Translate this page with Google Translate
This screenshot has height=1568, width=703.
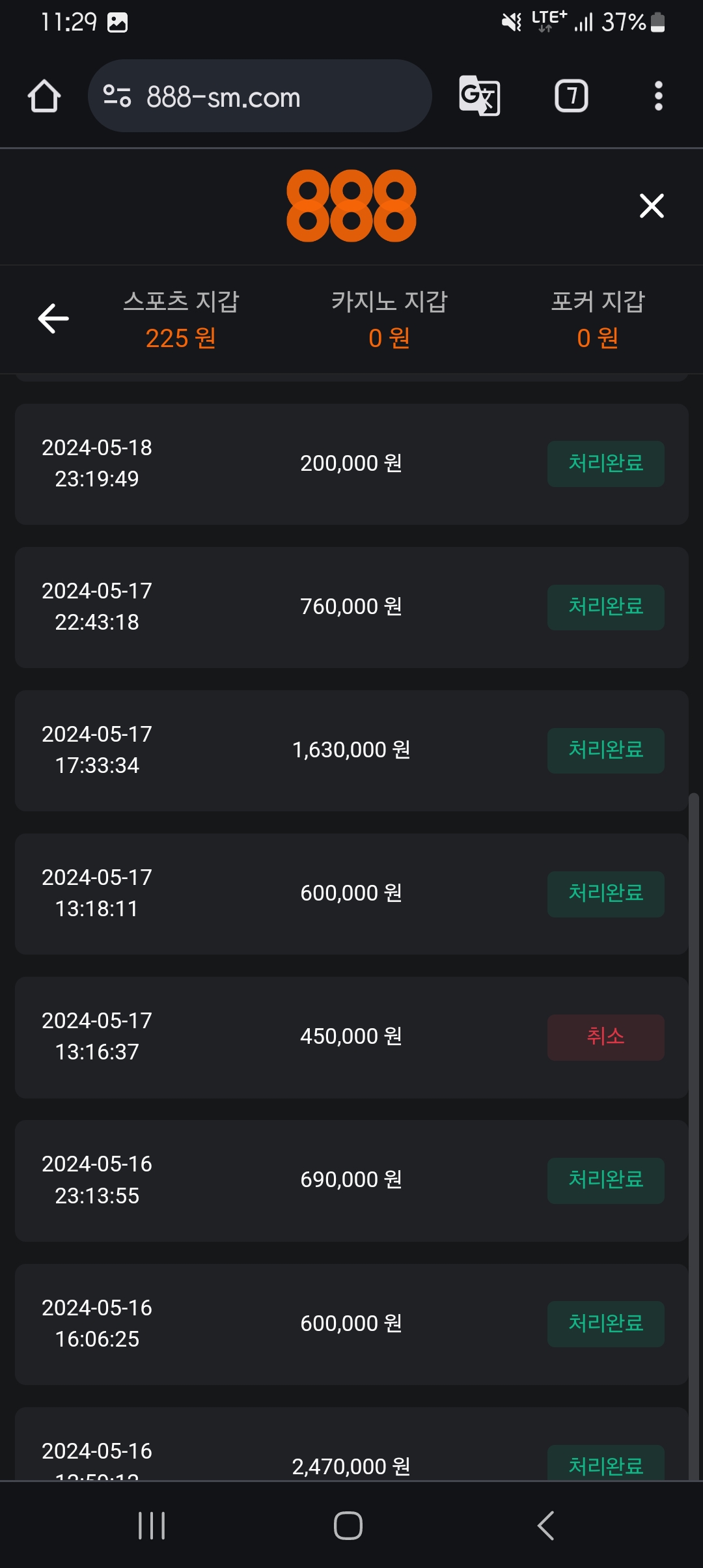[x=480, y=96]
